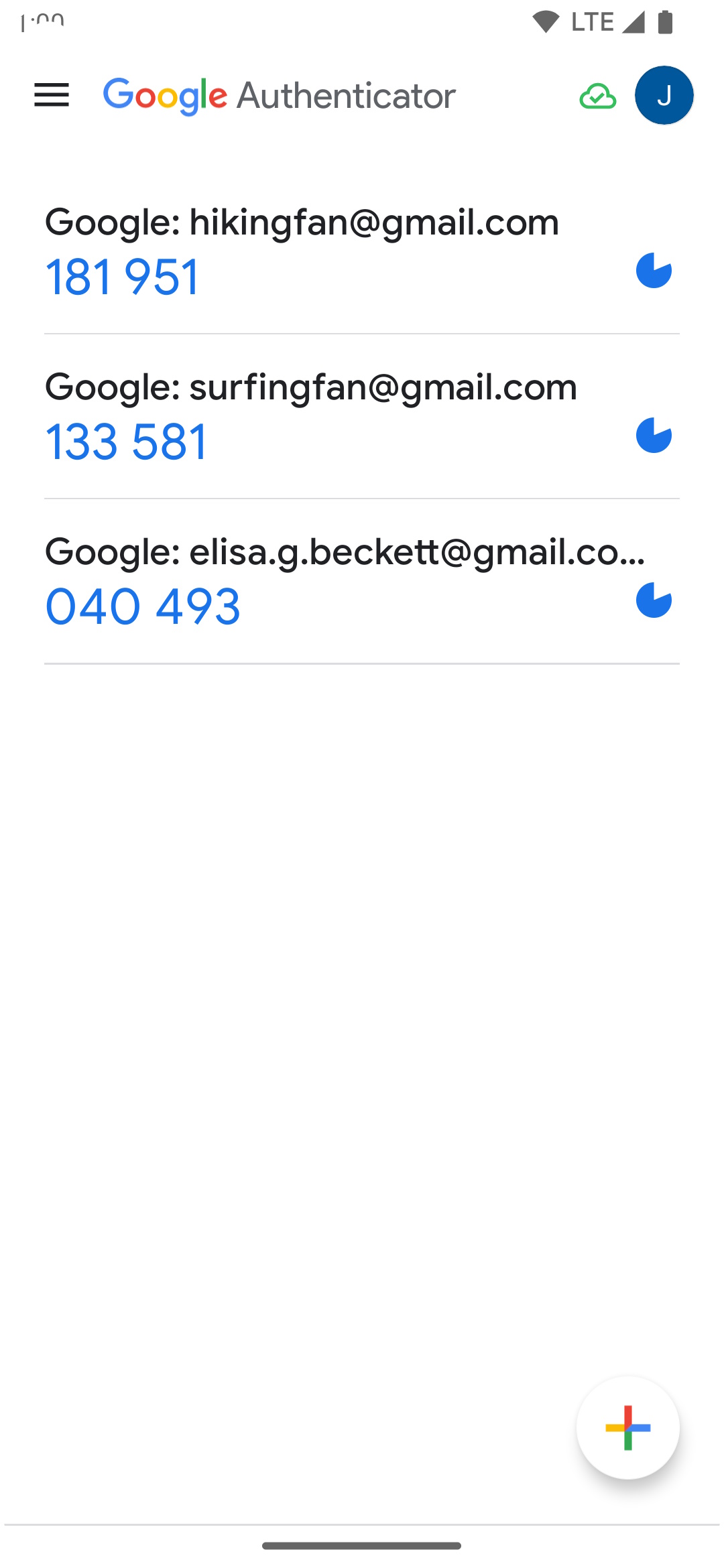Screen dimensions: 724x1568
Task: Copy the code for elisa.g.beckett account
Action: 142,606
